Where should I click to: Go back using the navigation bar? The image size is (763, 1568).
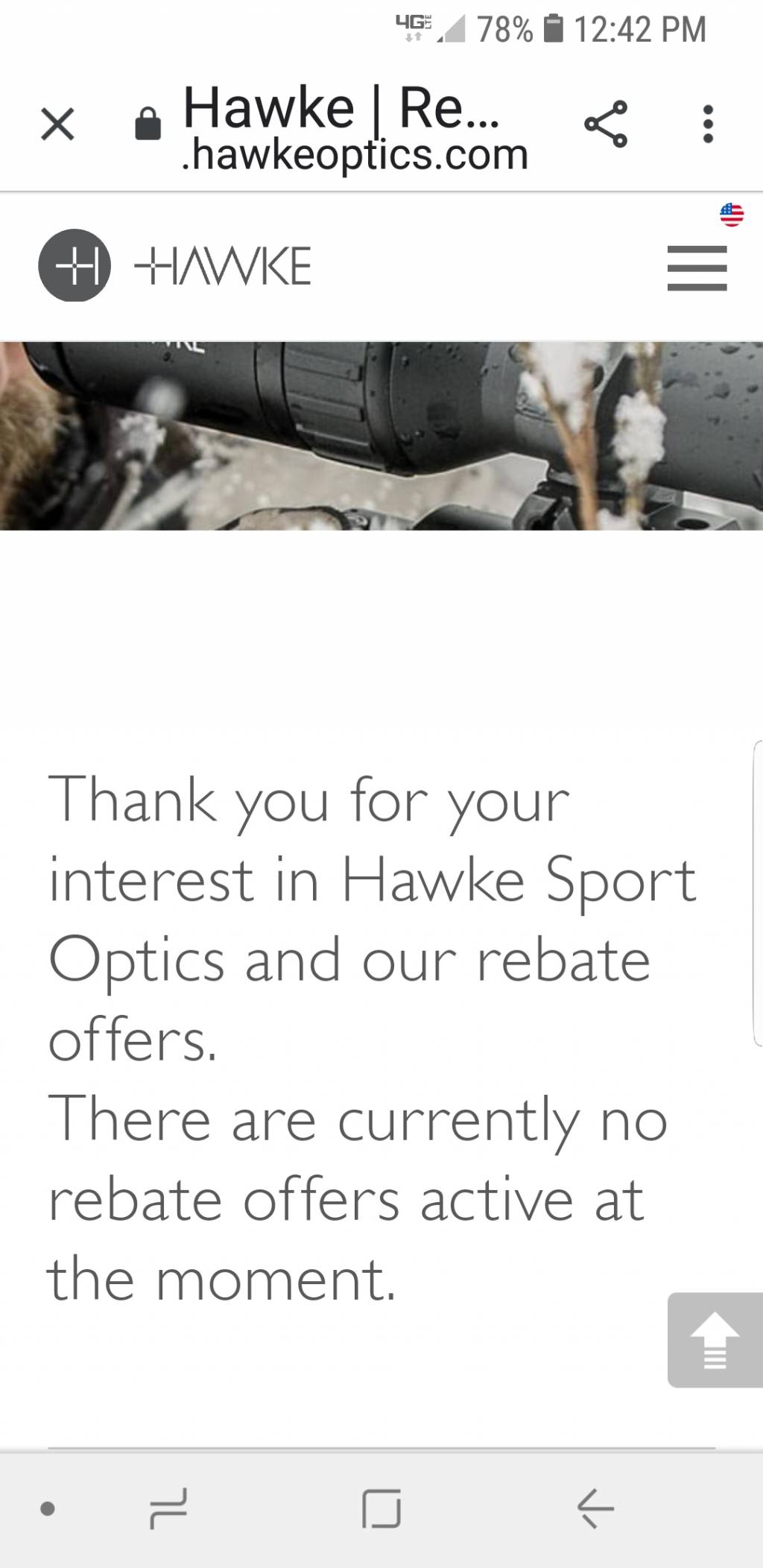tap(596, 1508)
